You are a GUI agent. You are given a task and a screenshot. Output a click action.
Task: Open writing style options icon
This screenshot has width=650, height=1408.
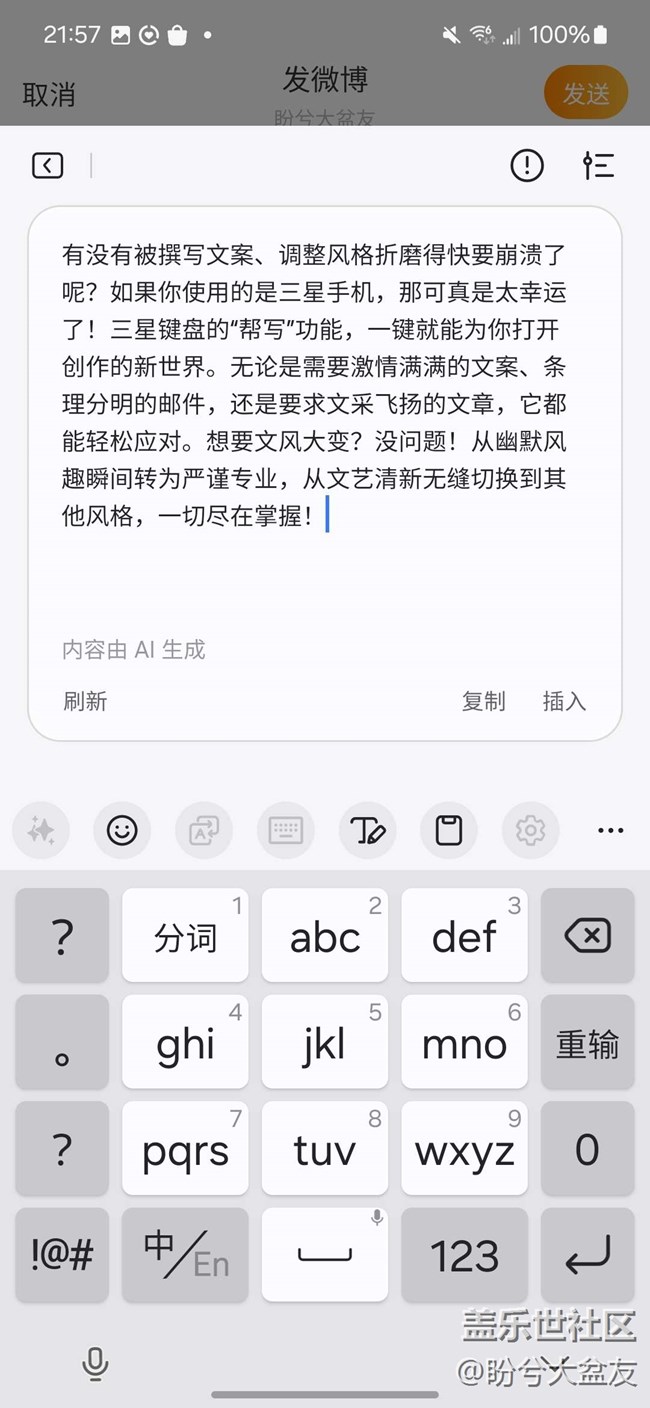598,165
